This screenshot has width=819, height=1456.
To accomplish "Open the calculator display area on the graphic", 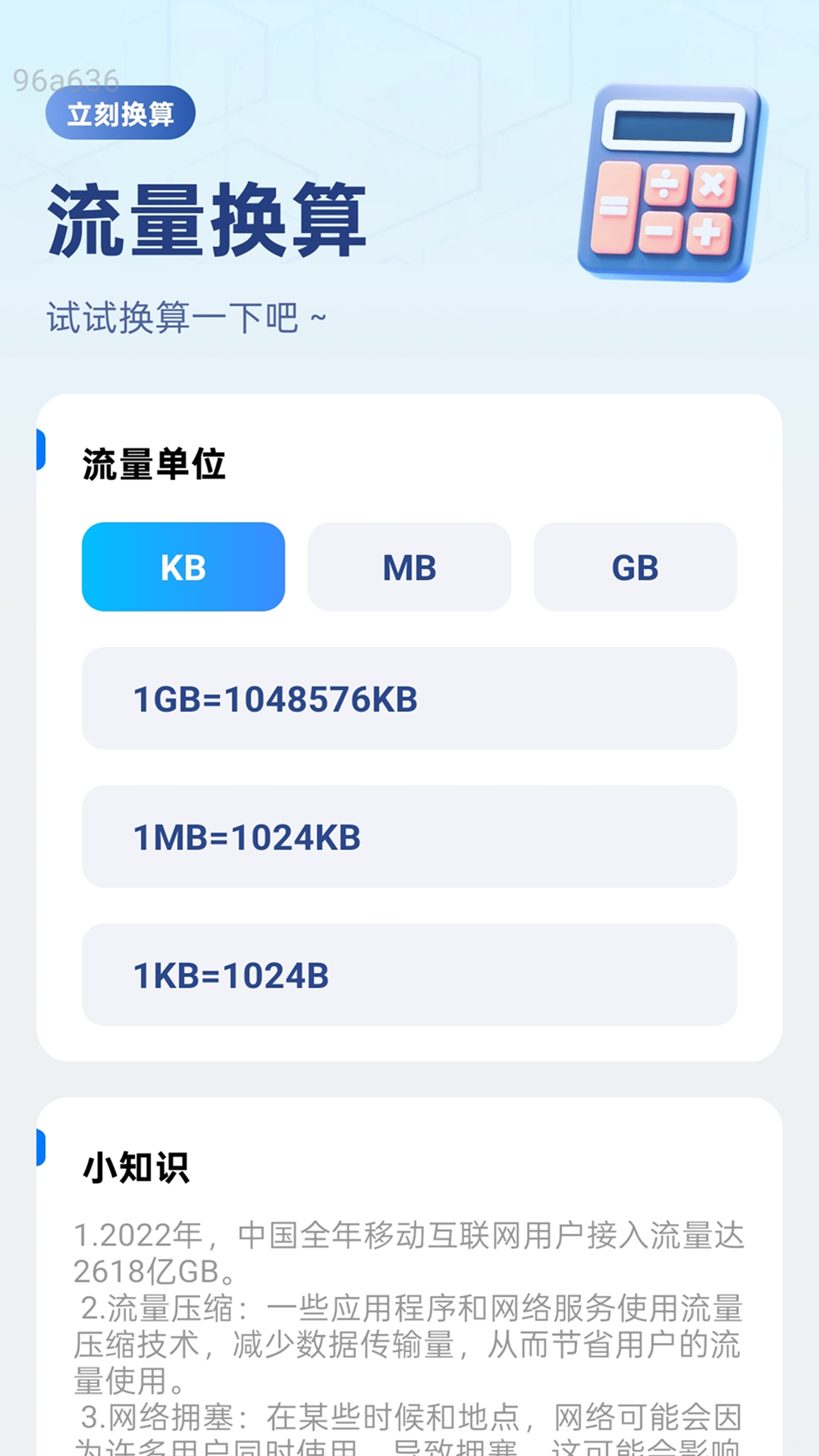I will click(673, 127).
